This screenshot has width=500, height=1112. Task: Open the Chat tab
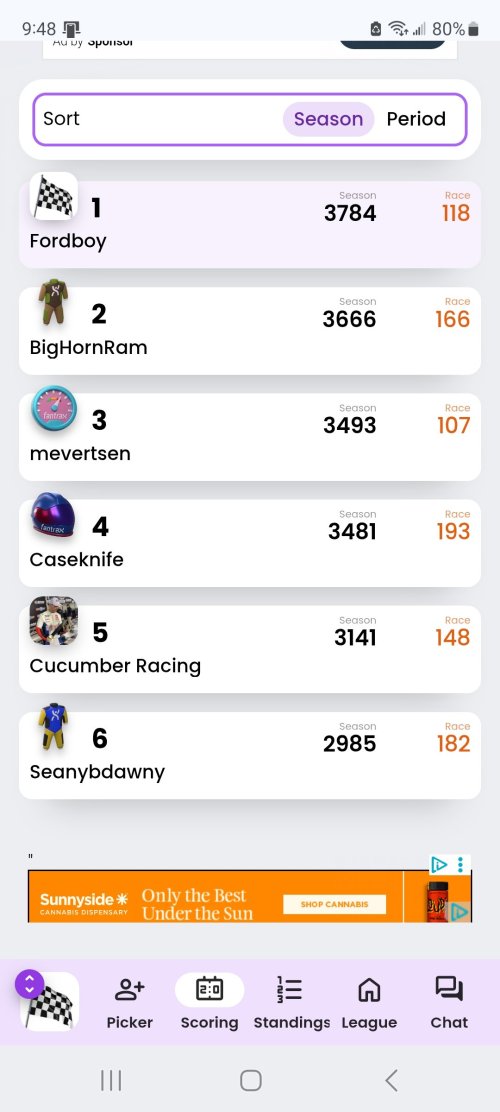(x=449, y=1003)
